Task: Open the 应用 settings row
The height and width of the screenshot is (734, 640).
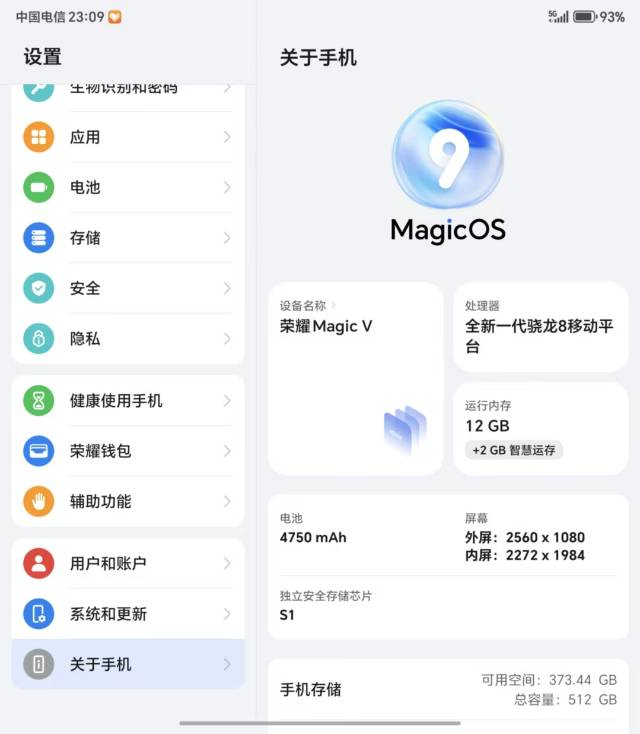Action: (x=128, y=137)
